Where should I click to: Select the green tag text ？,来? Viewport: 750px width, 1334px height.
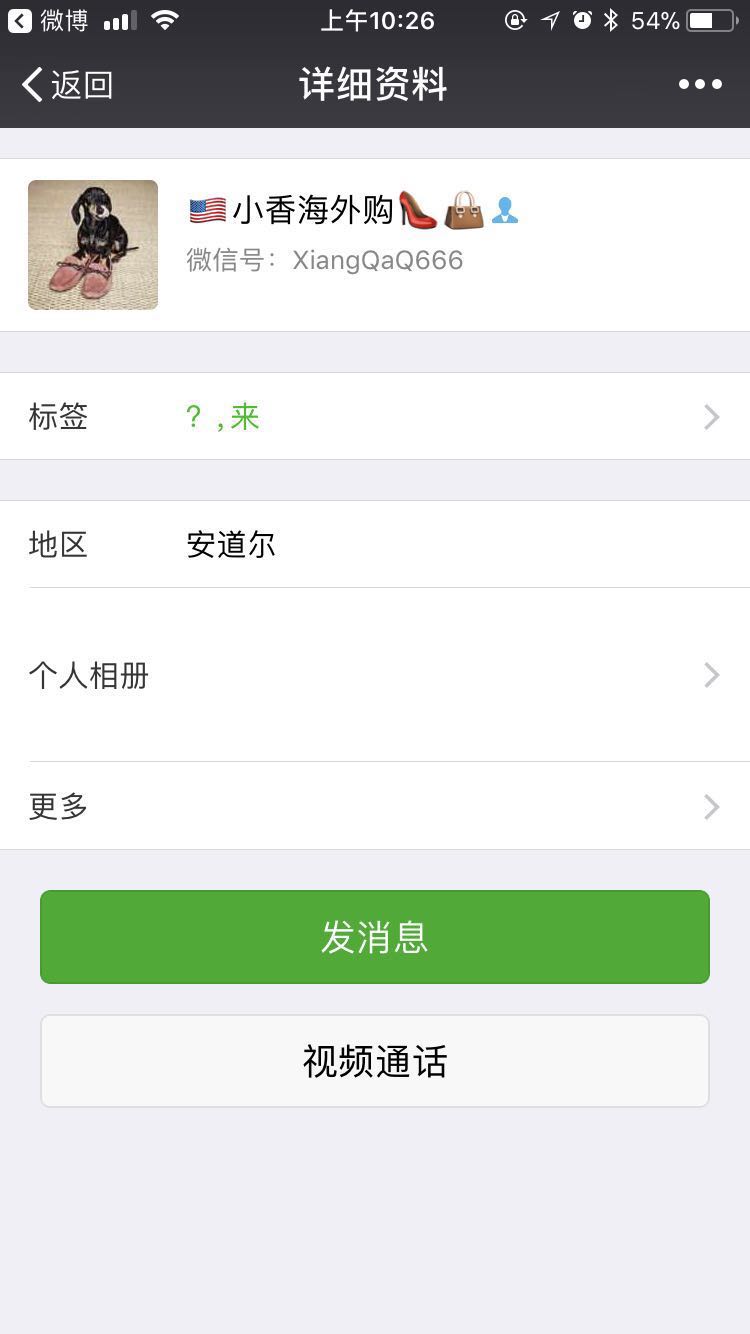click(x=222, y=416)
